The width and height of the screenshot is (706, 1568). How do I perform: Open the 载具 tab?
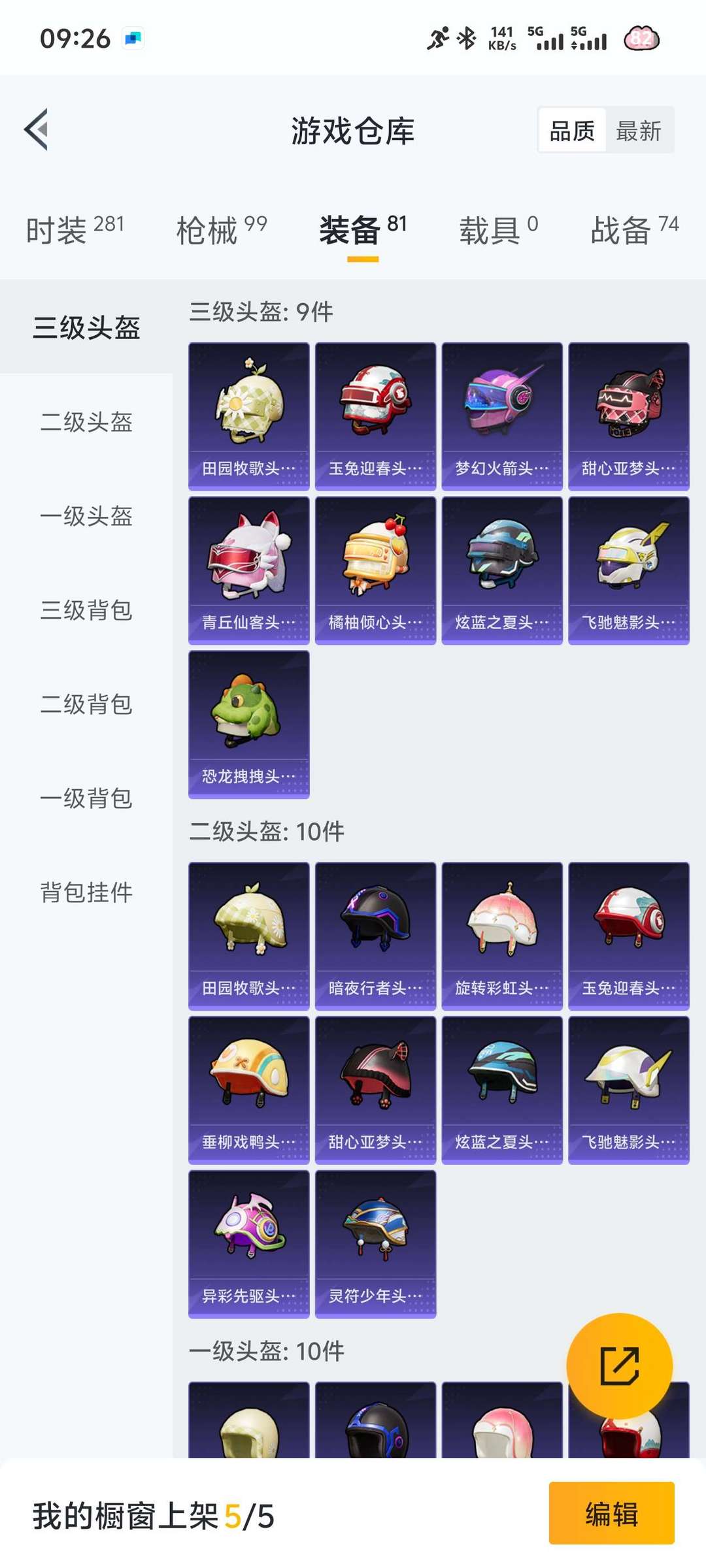498,230
